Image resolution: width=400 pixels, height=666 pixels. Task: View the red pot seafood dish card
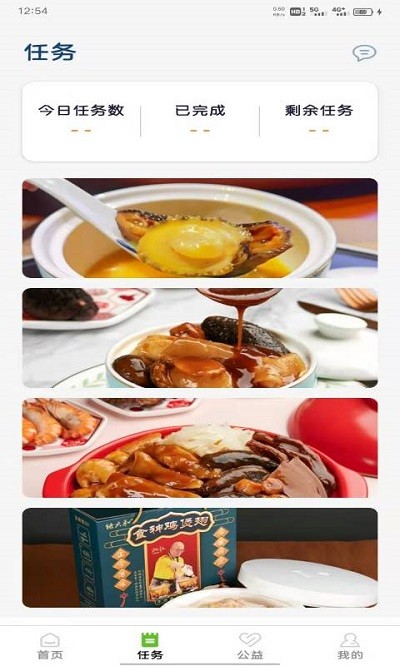[200, 448]
